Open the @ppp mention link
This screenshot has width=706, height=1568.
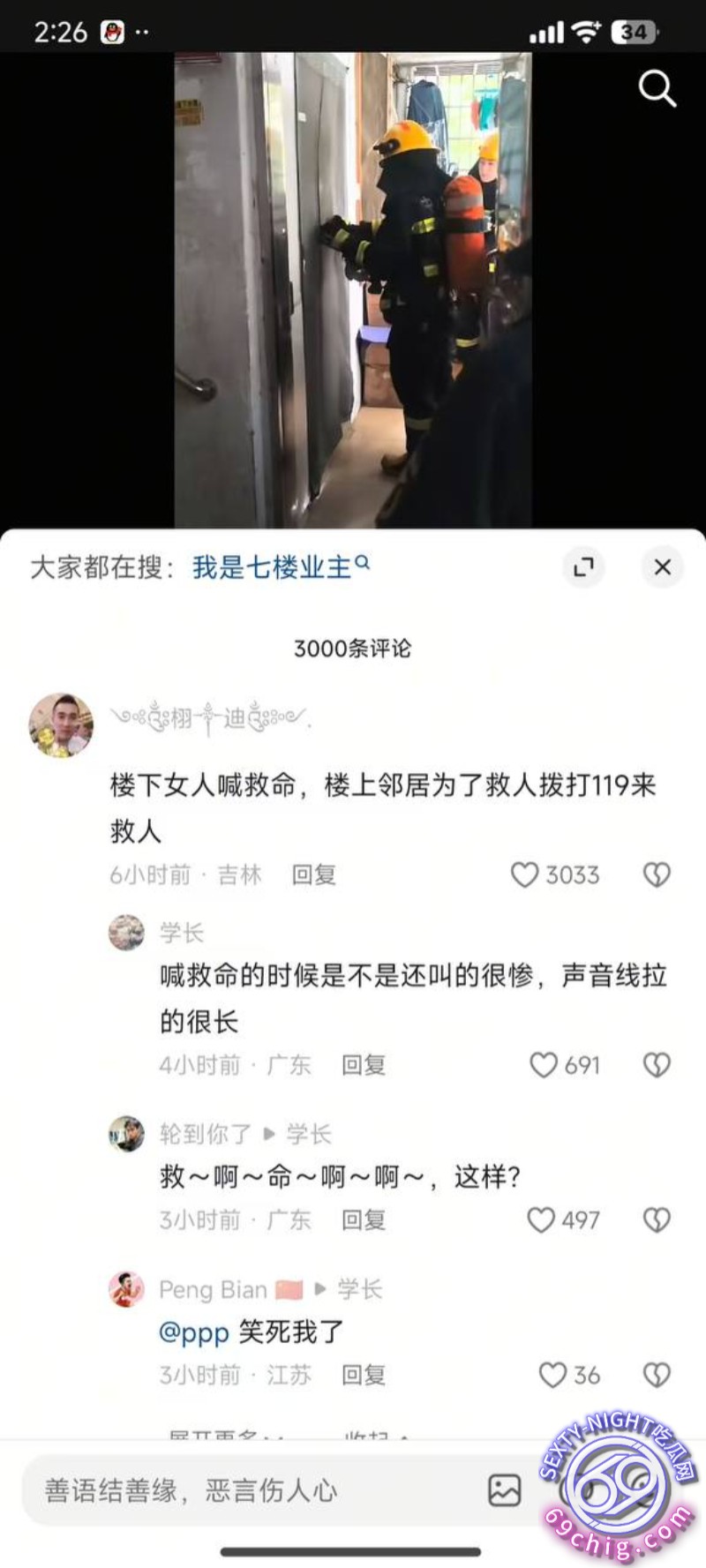tap(193, 1332)
